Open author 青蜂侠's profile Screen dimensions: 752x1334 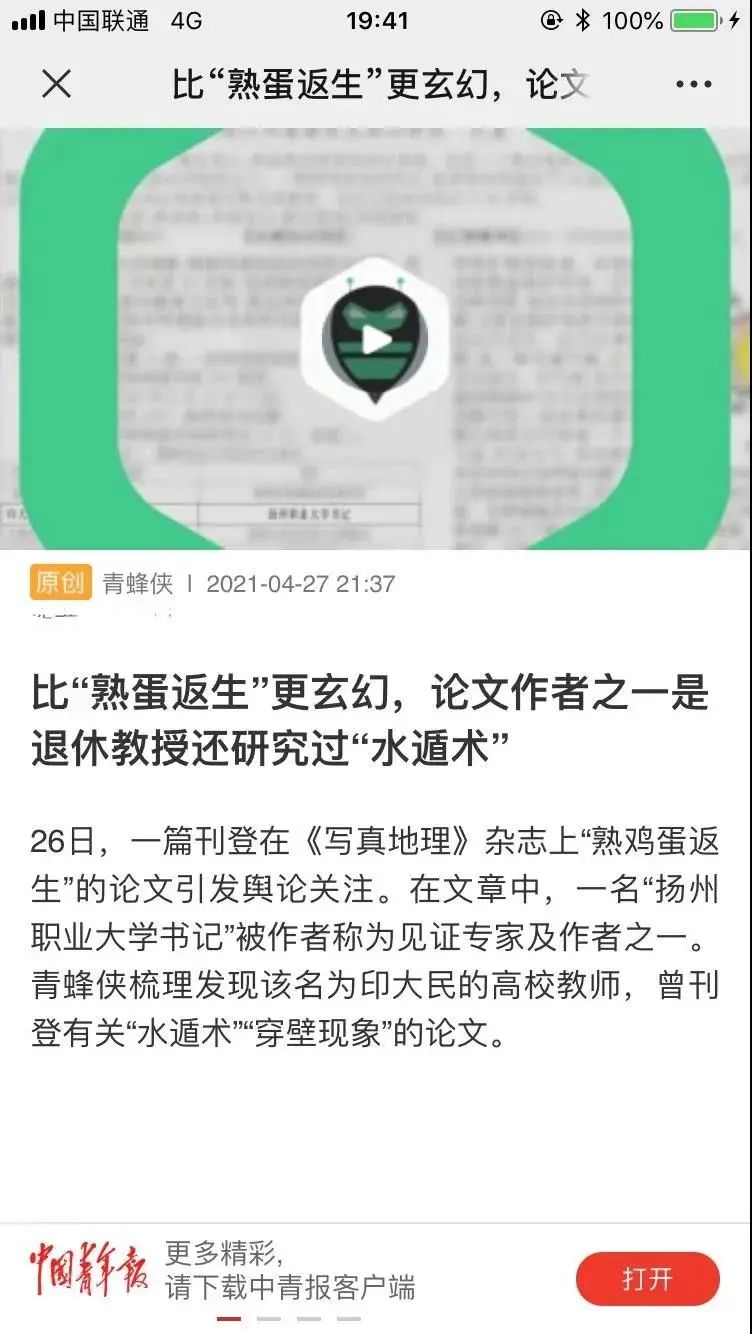pos(138,584)
